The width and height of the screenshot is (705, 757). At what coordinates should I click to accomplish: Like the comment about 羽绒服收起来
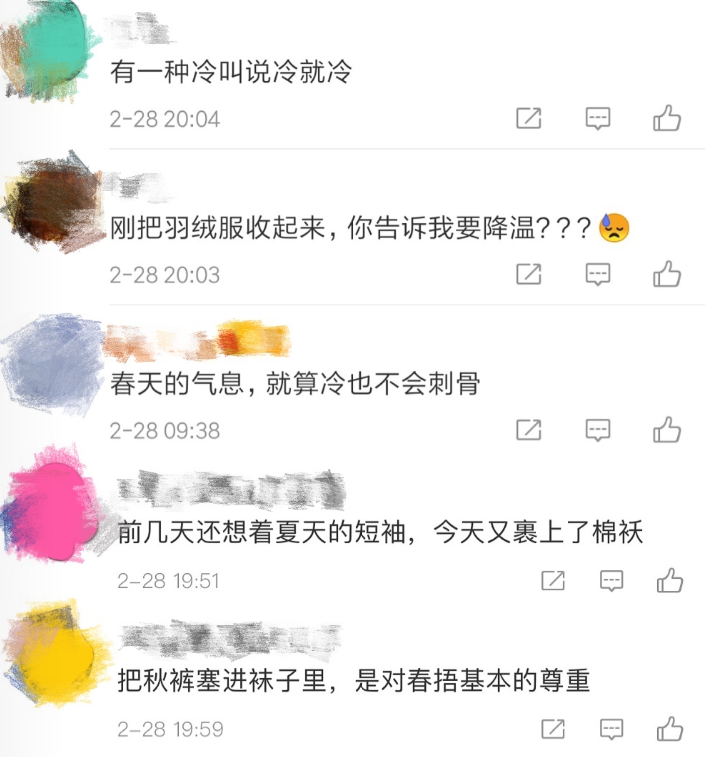667,274
